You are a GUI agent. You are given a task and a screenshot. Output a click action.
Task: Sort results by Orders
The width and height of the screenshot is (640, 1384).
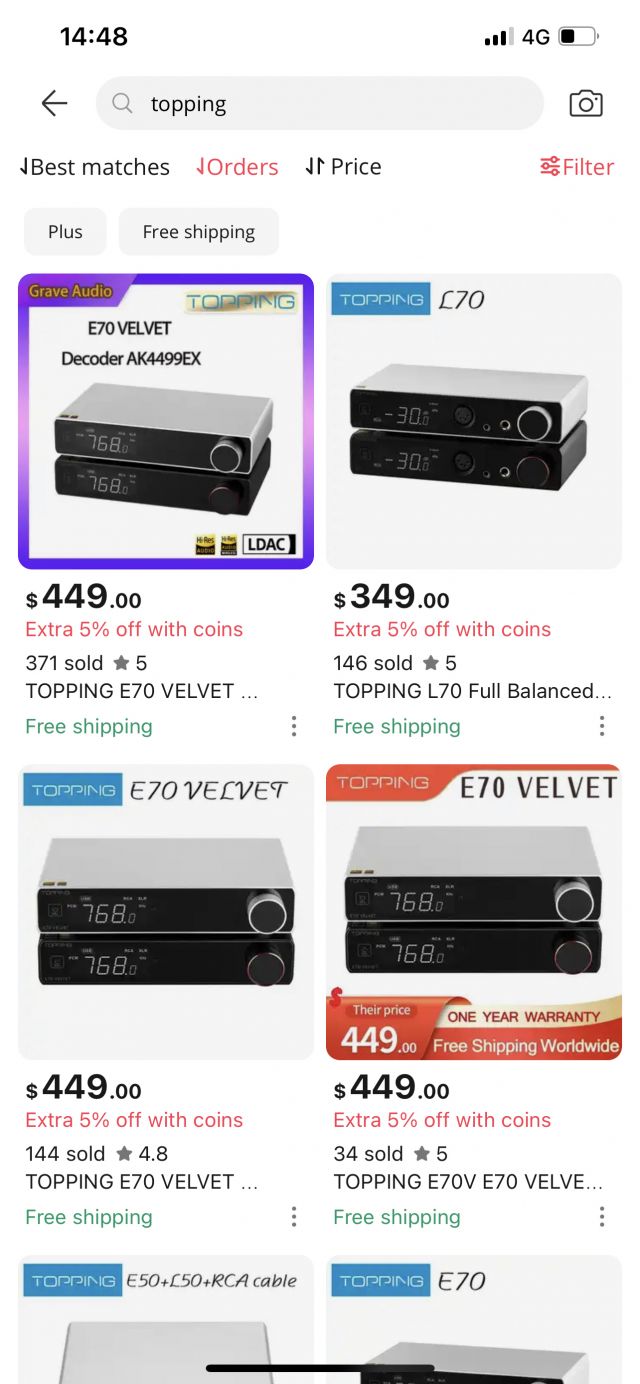[x=237, y=167]
